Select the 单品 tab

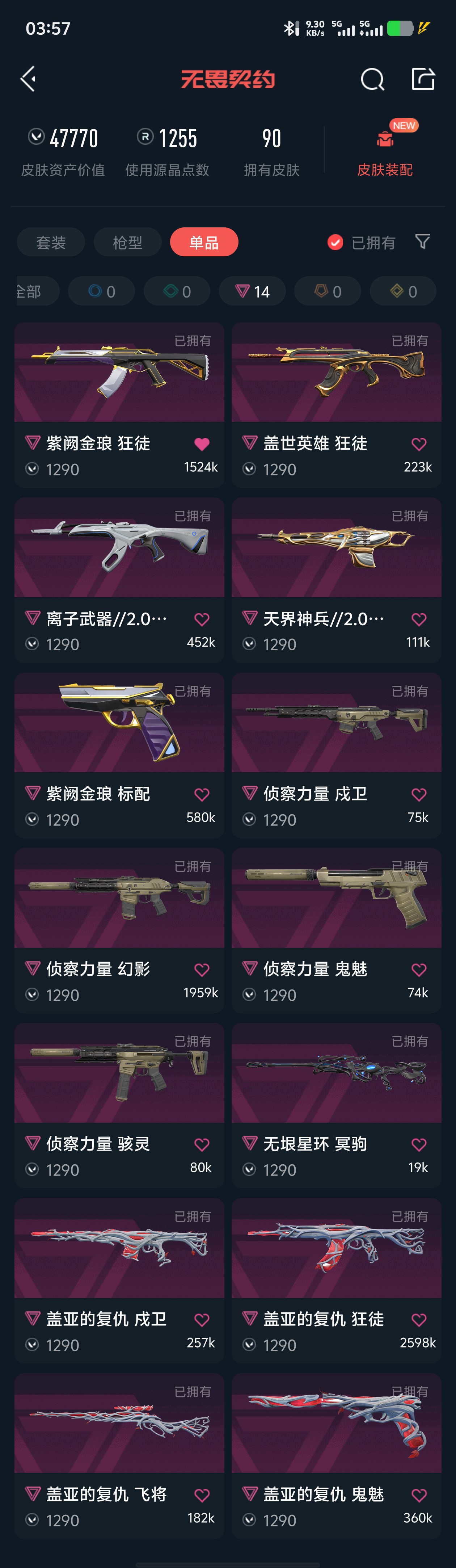204,242
